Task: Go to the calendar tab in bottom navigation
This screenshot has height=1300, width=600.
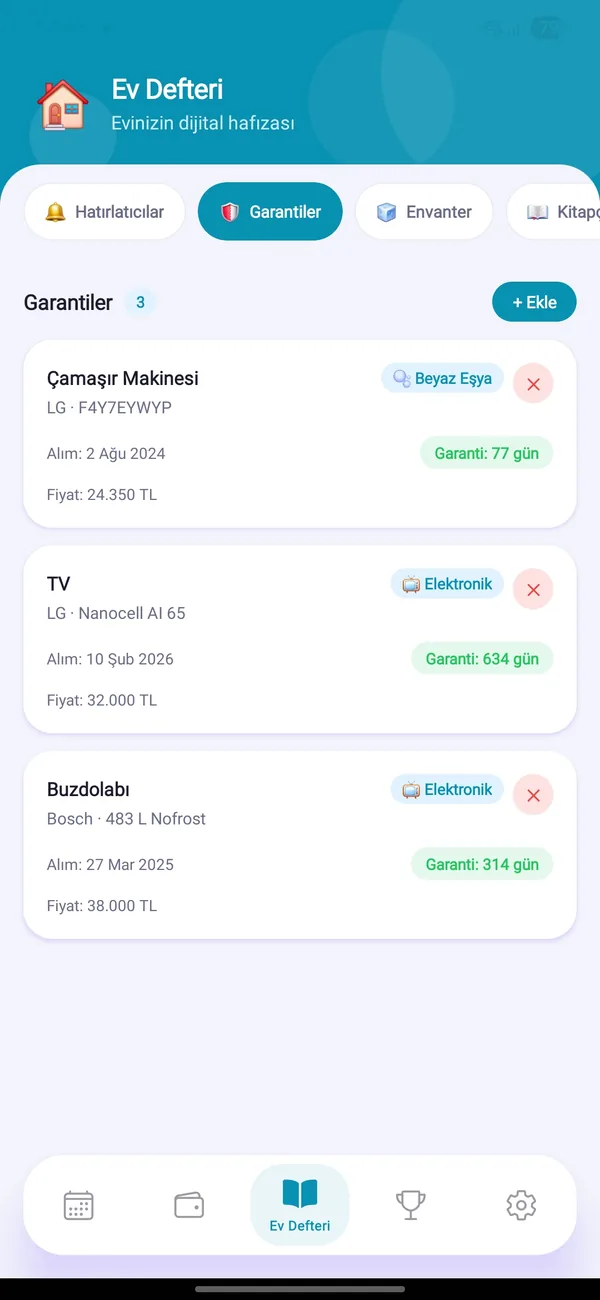Action: (x=78, y=1205)
